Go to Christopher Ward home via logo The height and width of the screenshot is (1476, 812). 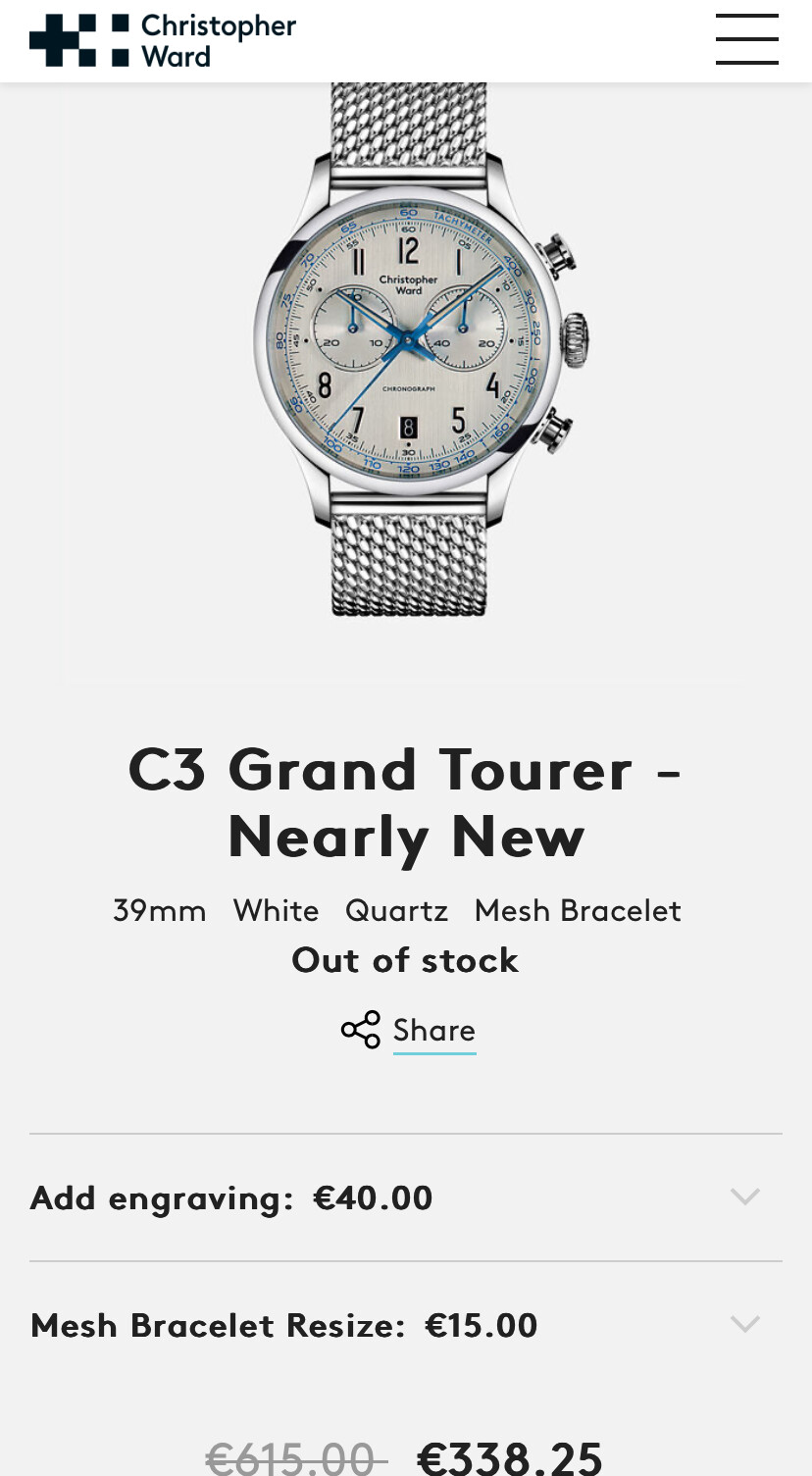pyautogui.click(x=163, y=40)
